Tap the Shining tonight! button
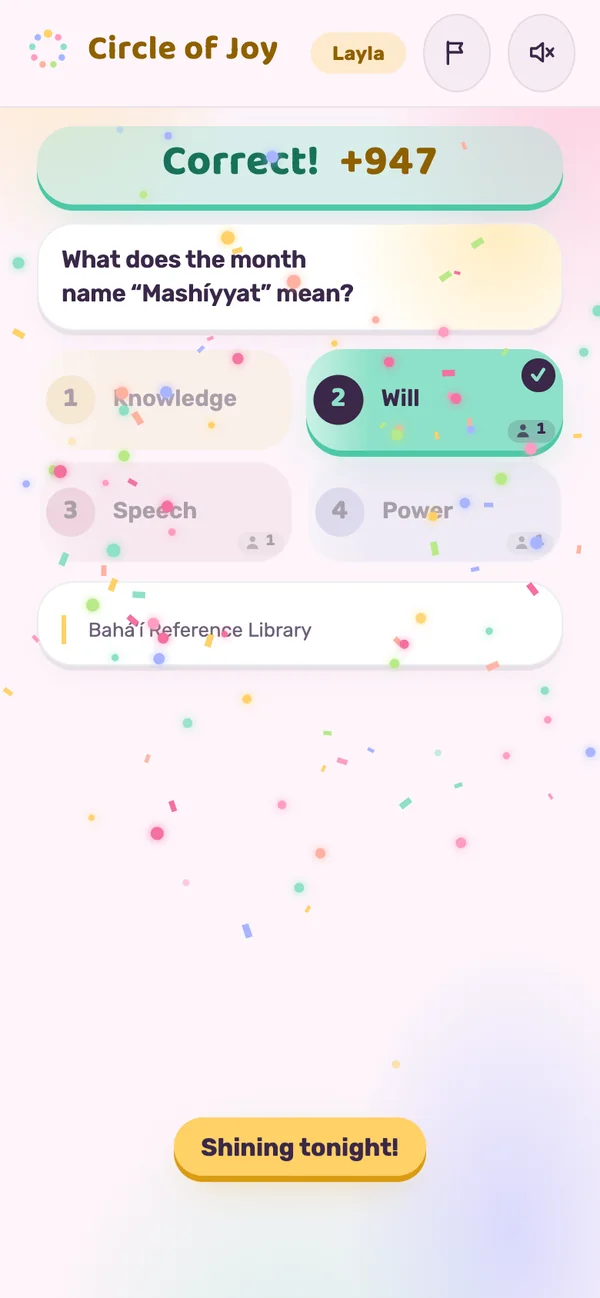This screenshot has width=600, height=1298. pyautogui.click(x=300, y=1148)
